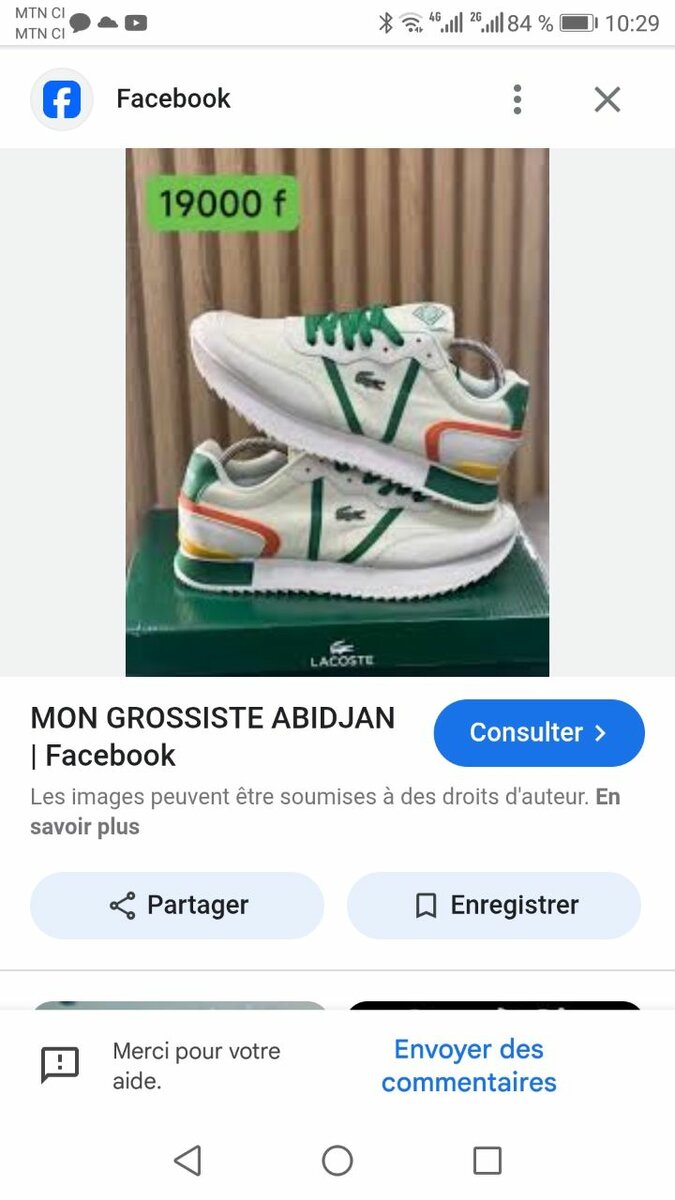Image resolution: width=675 pixels, height=1200 pixels.
Task: Tap the Consulter button
Action: 538,732
